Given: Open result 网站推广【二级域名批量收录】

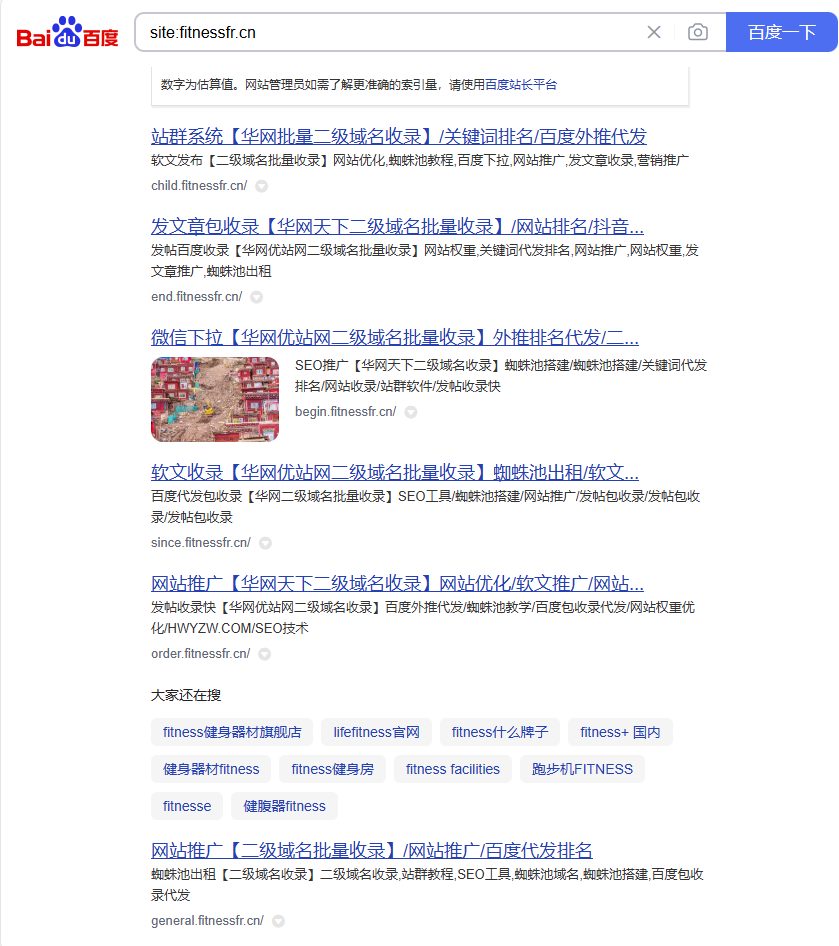Looking at the screenshot, I should tap(372, 850).
